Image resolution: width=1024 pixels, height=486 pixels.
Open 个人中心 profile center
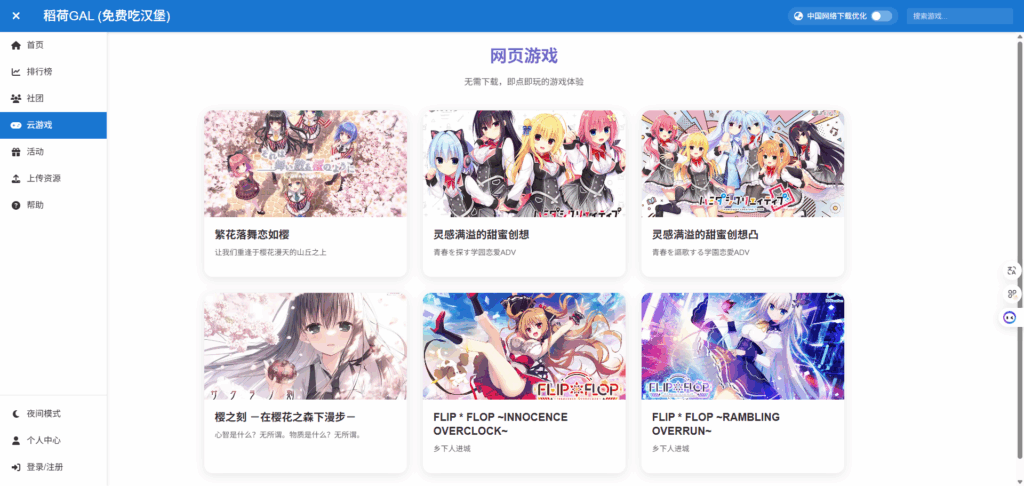pos(43,440)
